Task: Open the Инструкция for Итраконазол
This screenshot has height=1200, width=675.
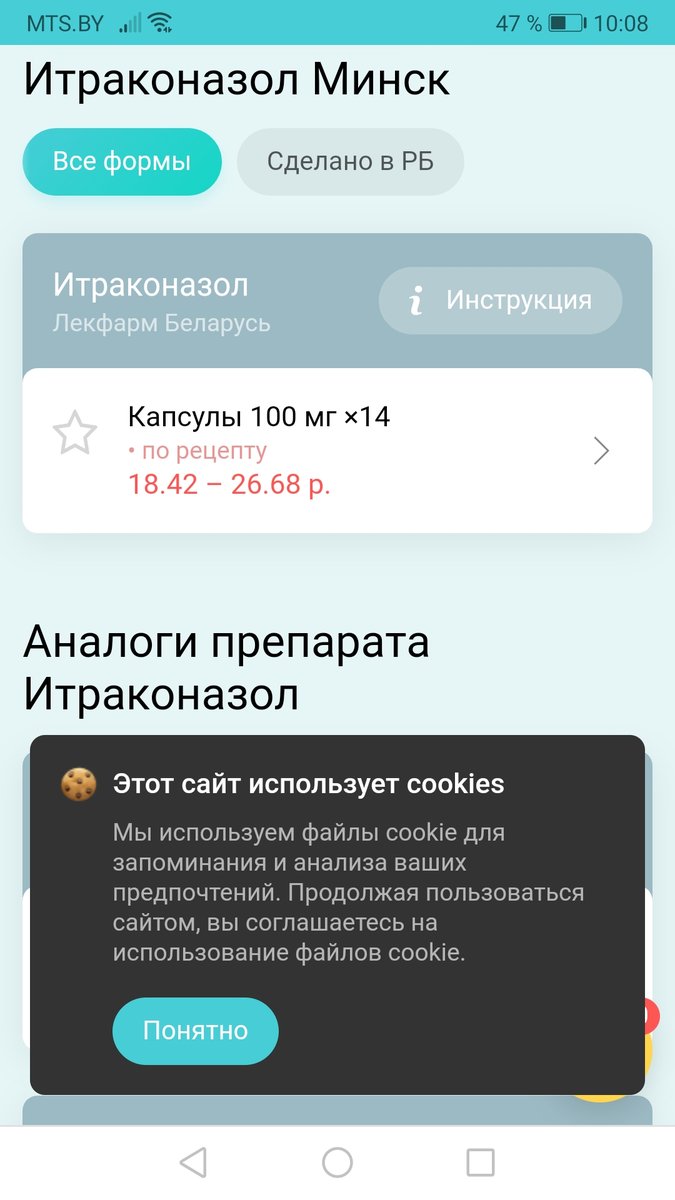Action: 500,300
